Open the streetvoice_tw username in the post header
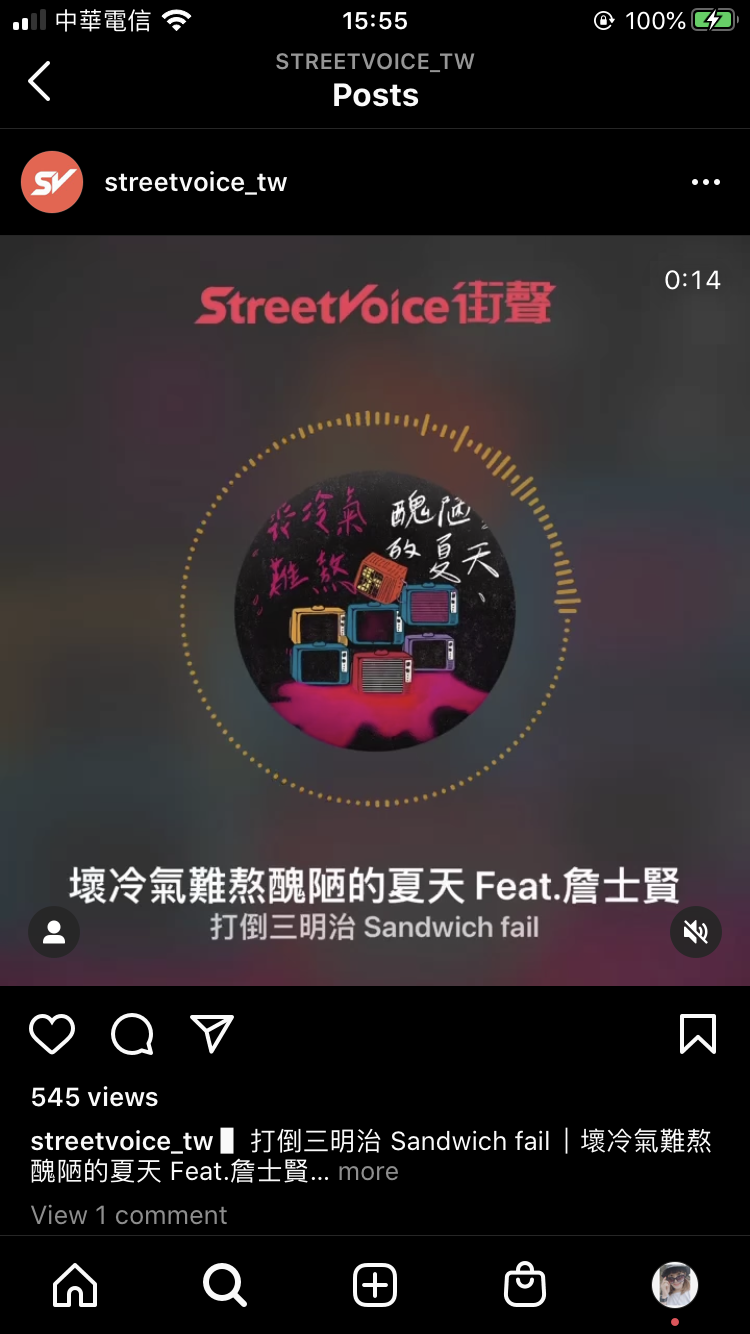Viewport: 750px width, 1334px height. [195, 182]
